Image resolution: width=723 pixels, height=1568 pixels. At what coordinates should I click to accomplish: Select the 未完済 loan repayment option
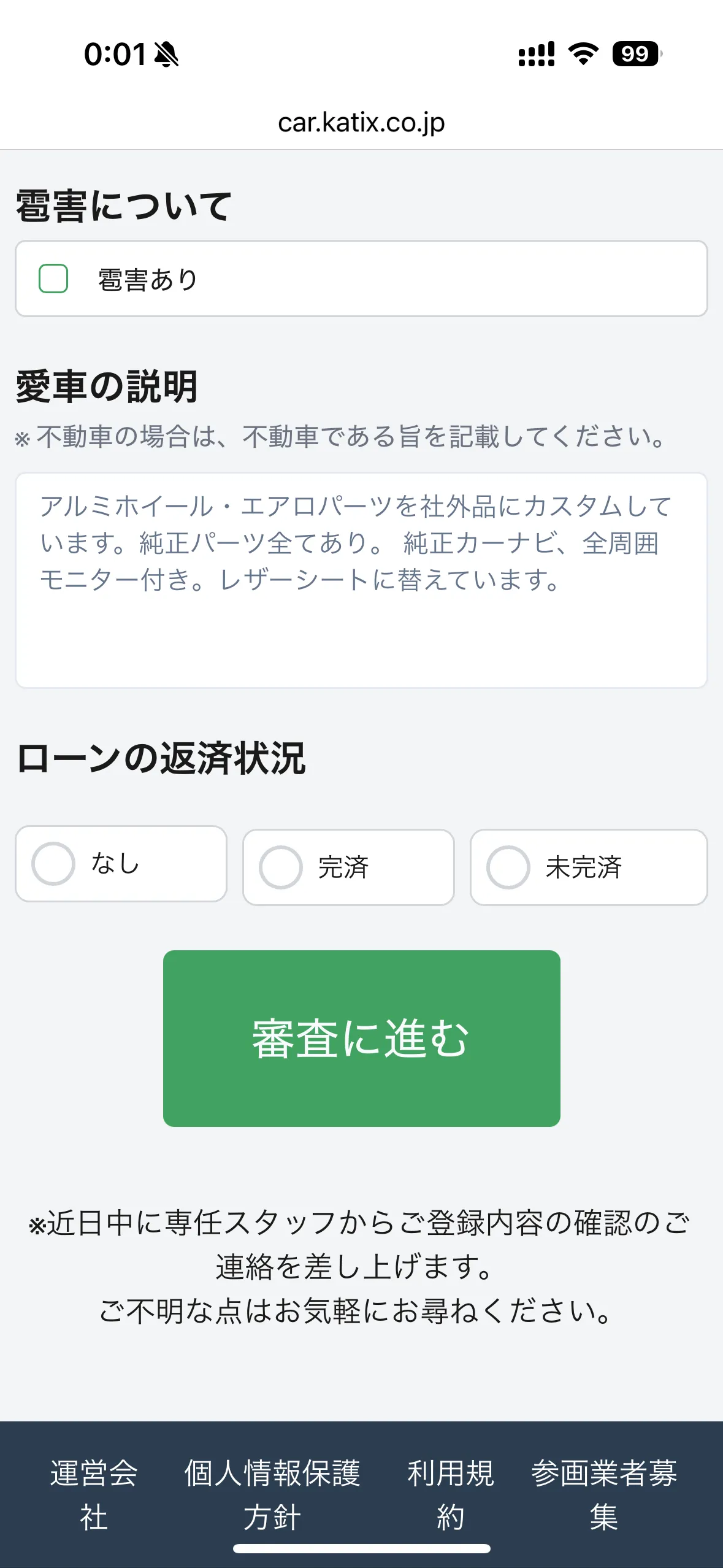(x=508, y=867)
